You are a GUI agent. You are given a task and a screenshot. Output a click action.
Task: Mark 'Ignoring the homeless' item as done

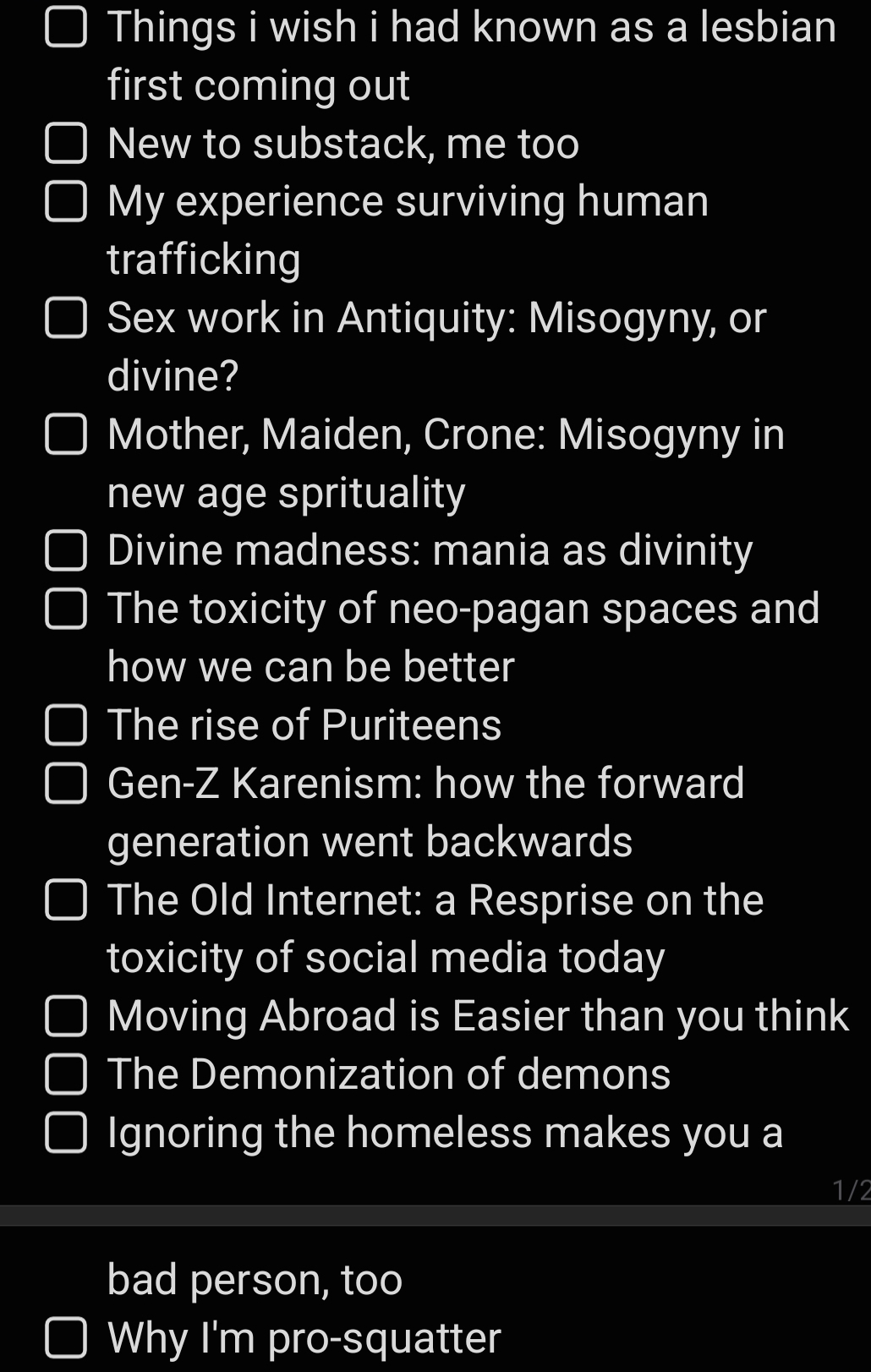pyautogui.click(x=66, y=1133)
